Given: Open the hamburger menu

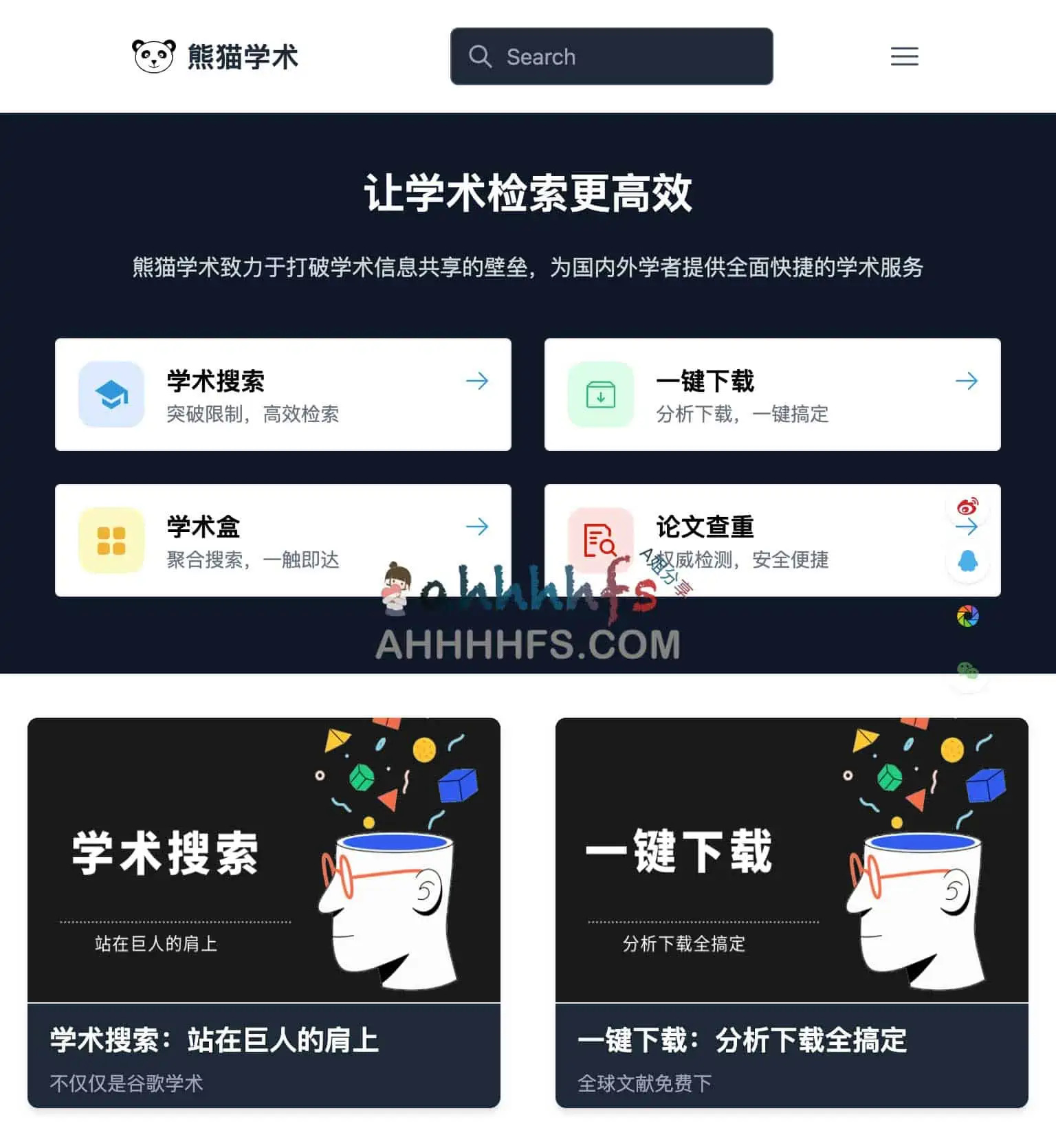Looking at the screenshot, I should [904, 56].
